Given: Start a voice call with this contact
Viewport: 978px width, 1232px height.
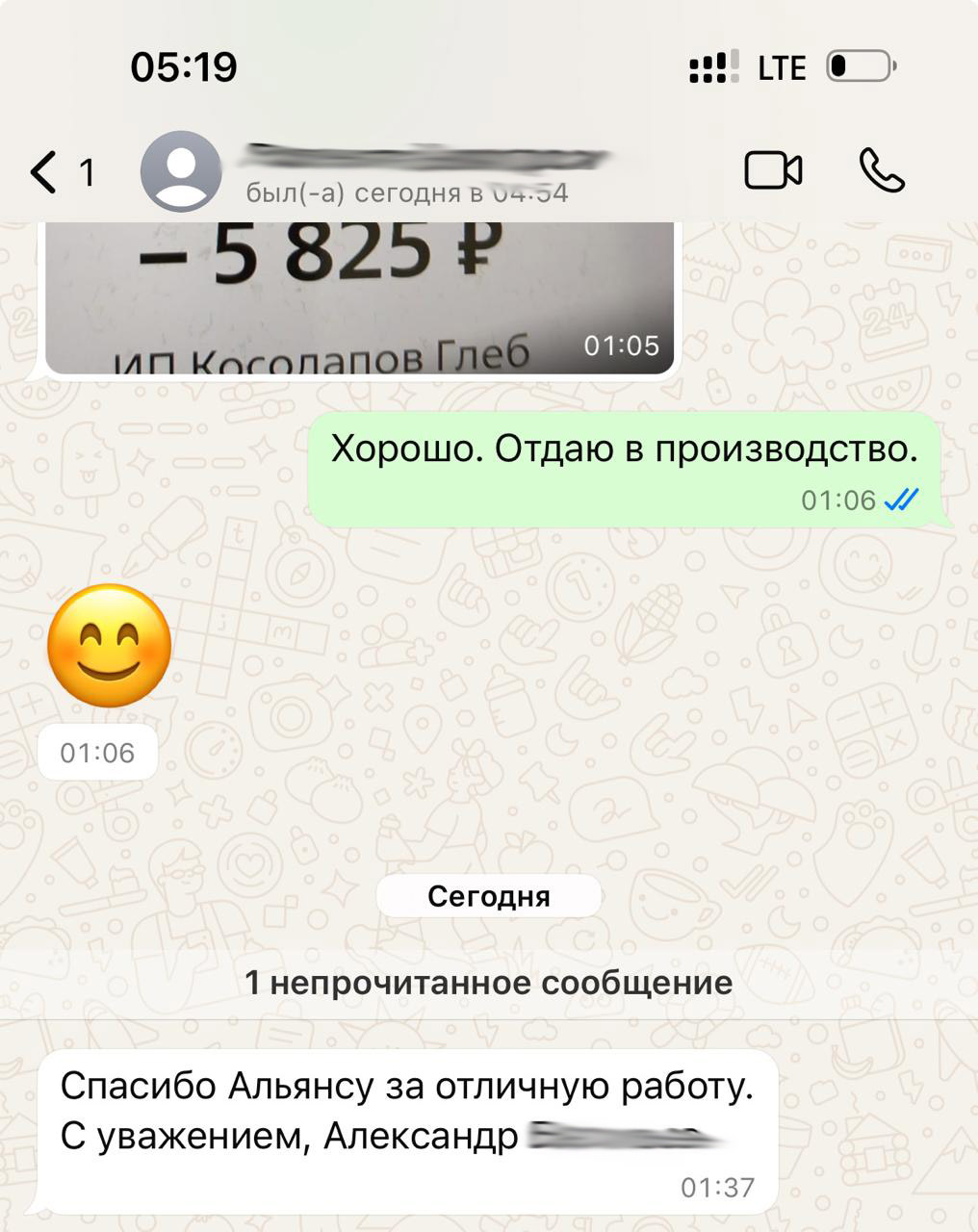Looking at the screenshot, I should tap(881, 171).
